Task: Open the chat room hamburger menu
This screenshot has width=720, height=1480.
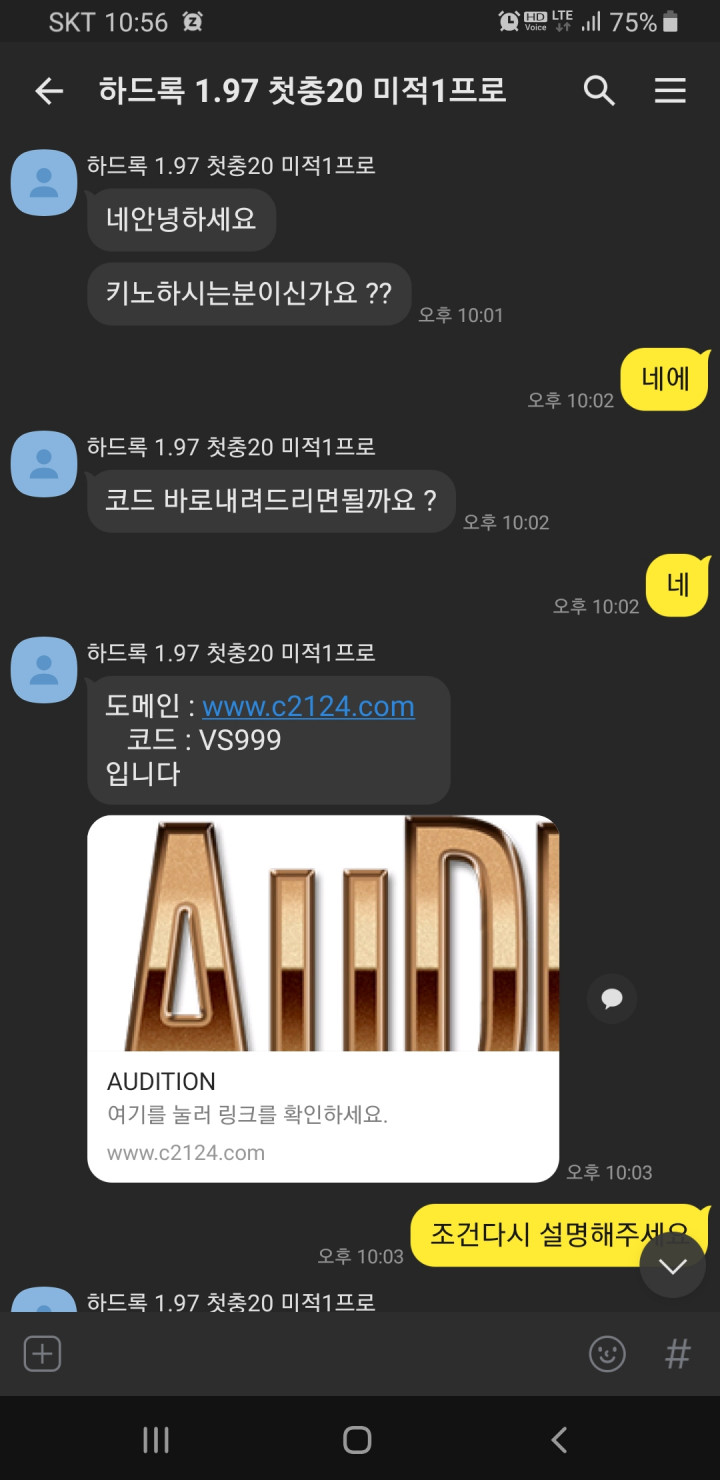Action: coord(670,91)
